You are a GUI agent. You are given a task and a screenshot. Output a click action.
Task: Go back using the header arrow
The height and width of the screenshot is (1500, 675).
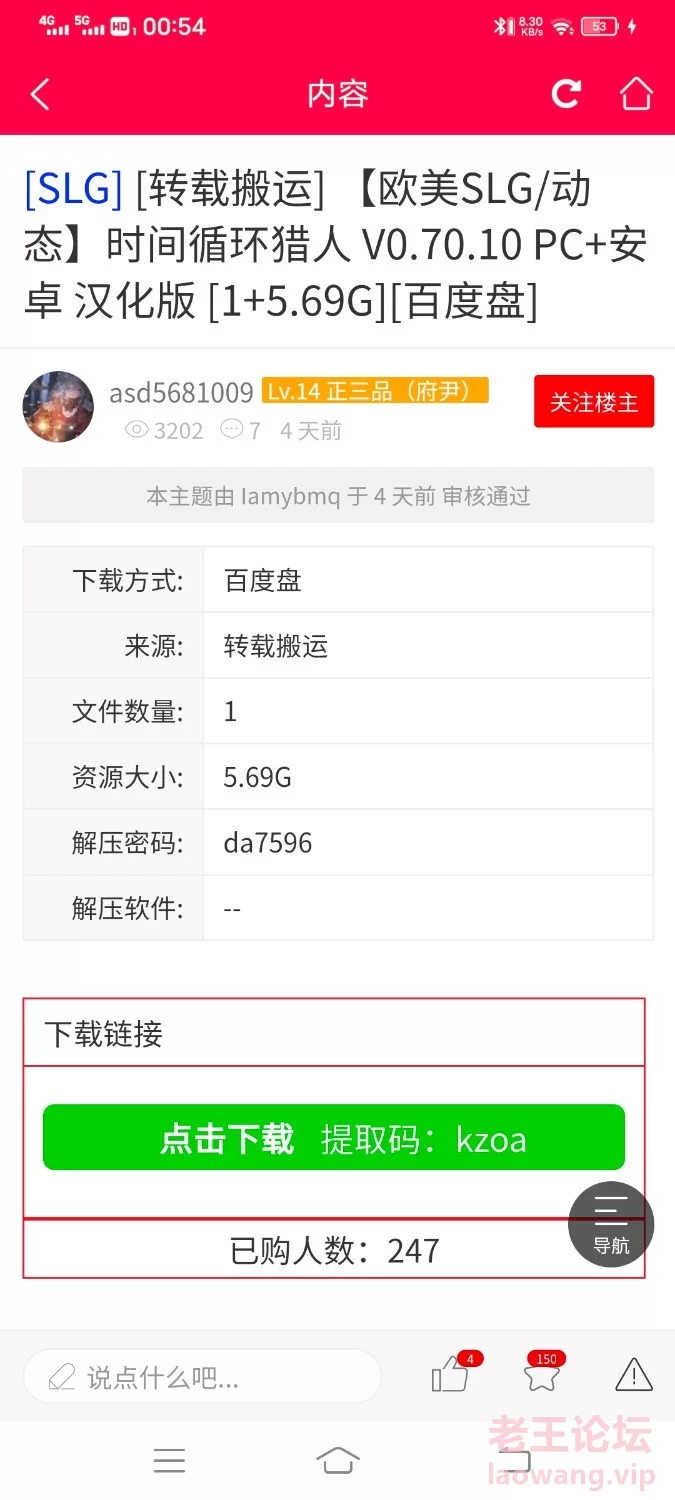pos(40,95)
